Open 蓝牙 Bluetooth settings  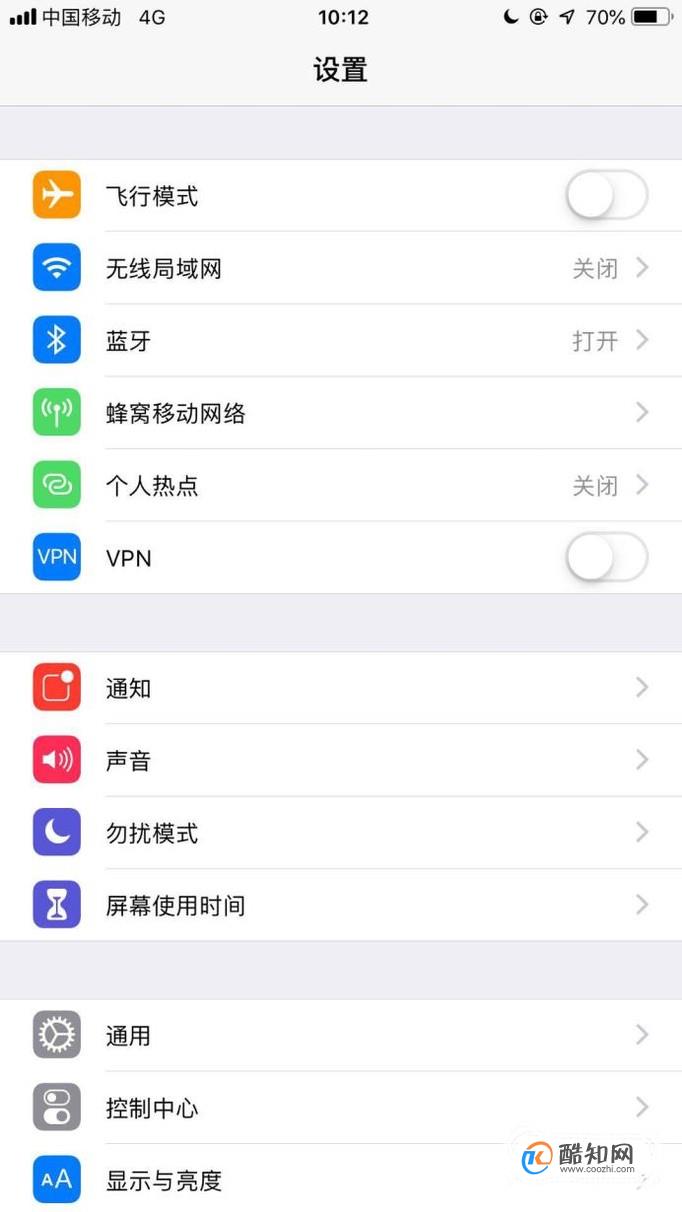point(341,340)
